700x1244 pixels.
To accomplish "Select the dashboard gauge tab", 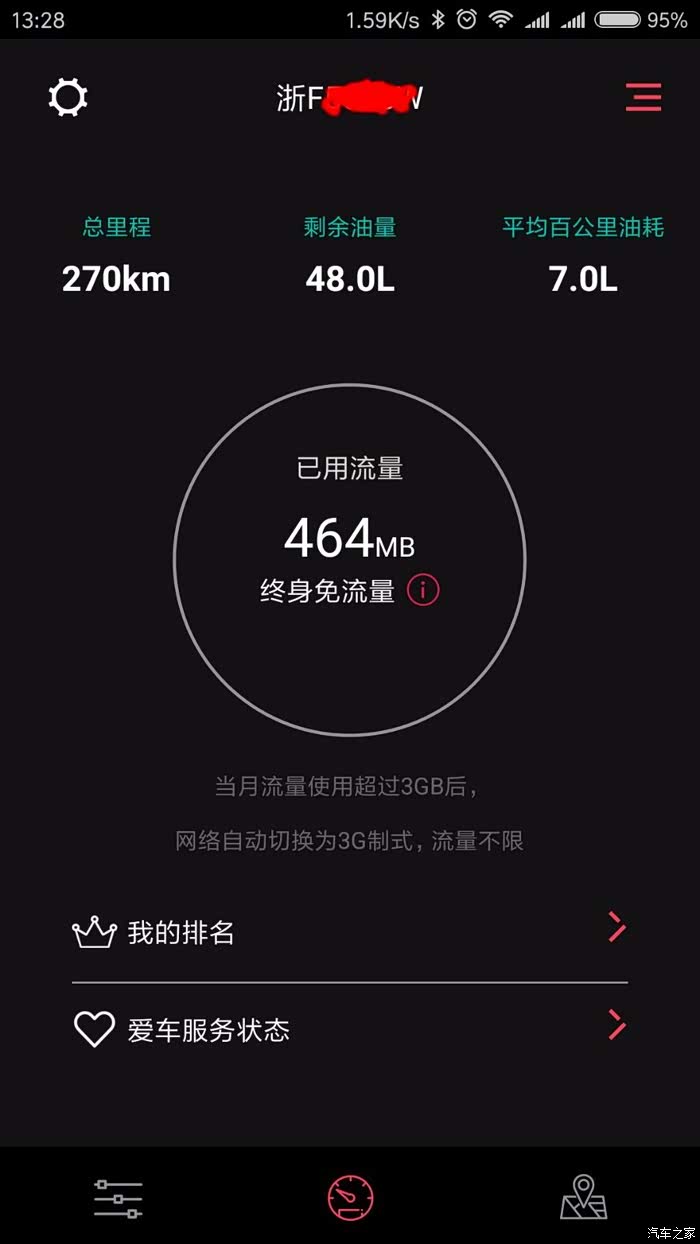I will tap(350, 1197).
